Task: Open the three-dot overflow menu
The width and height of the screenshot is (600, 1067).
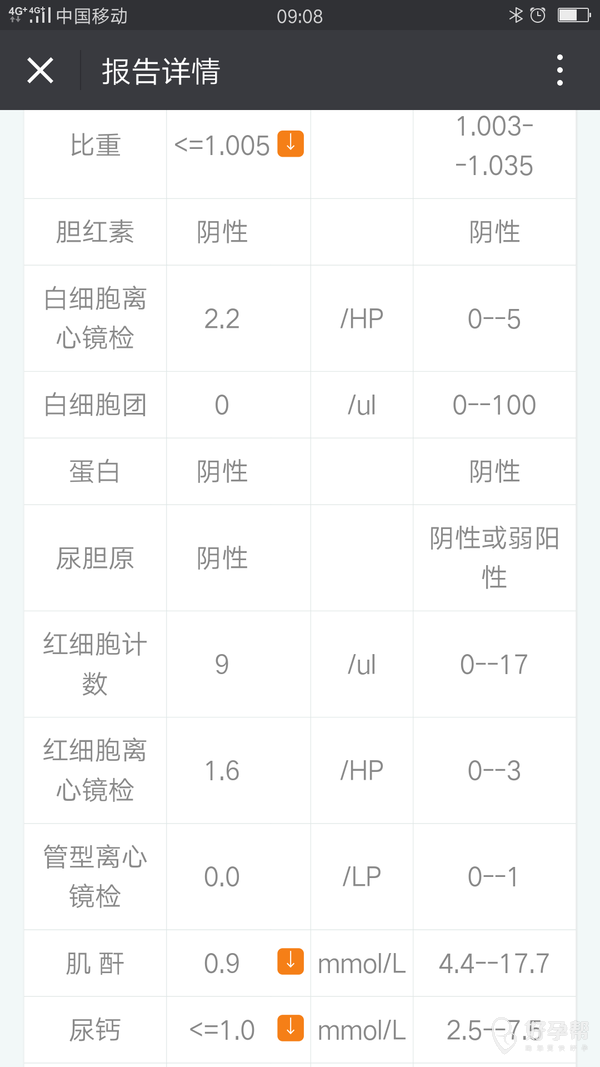Action: coord(559,70)
